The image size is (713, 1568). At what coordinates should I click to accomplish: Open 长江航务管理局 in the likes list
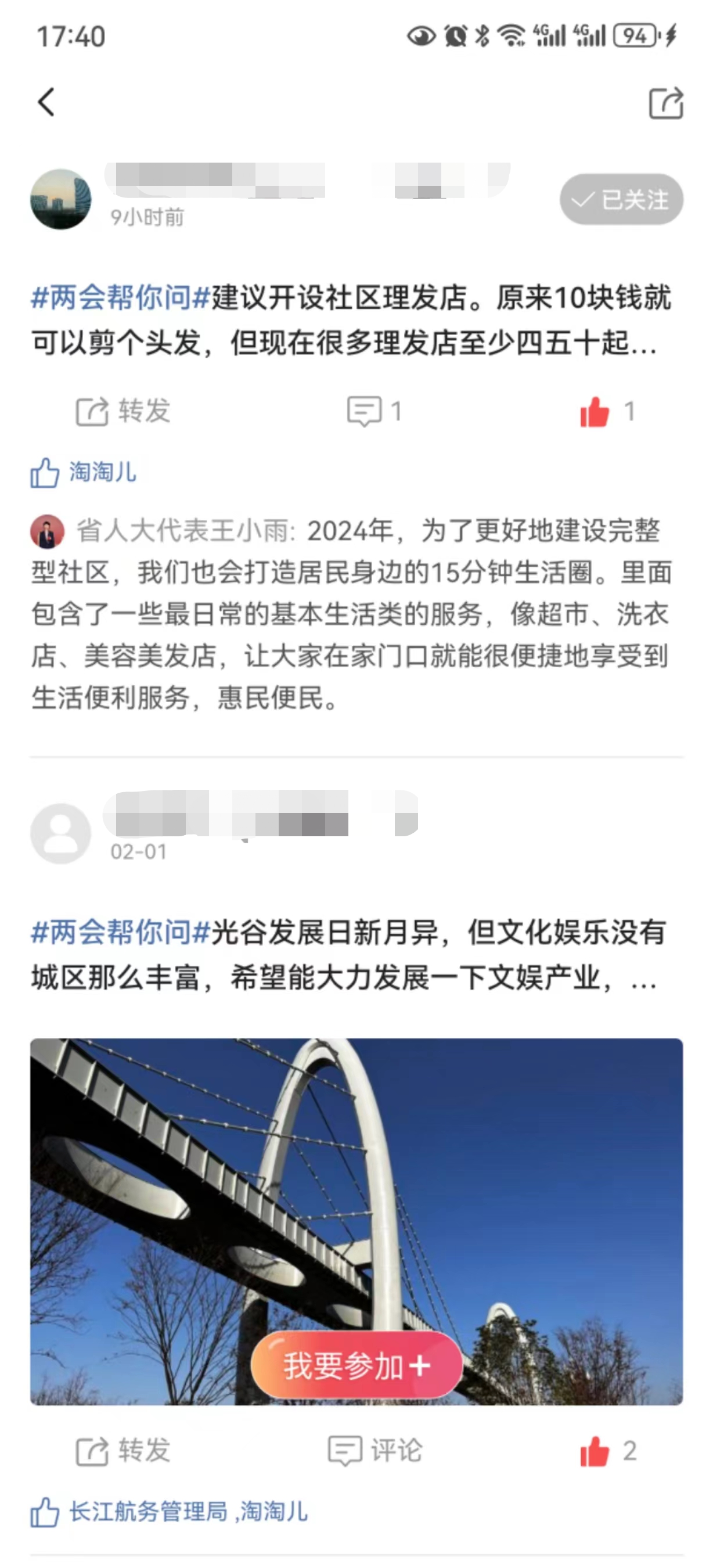(x=148, y=1512)
